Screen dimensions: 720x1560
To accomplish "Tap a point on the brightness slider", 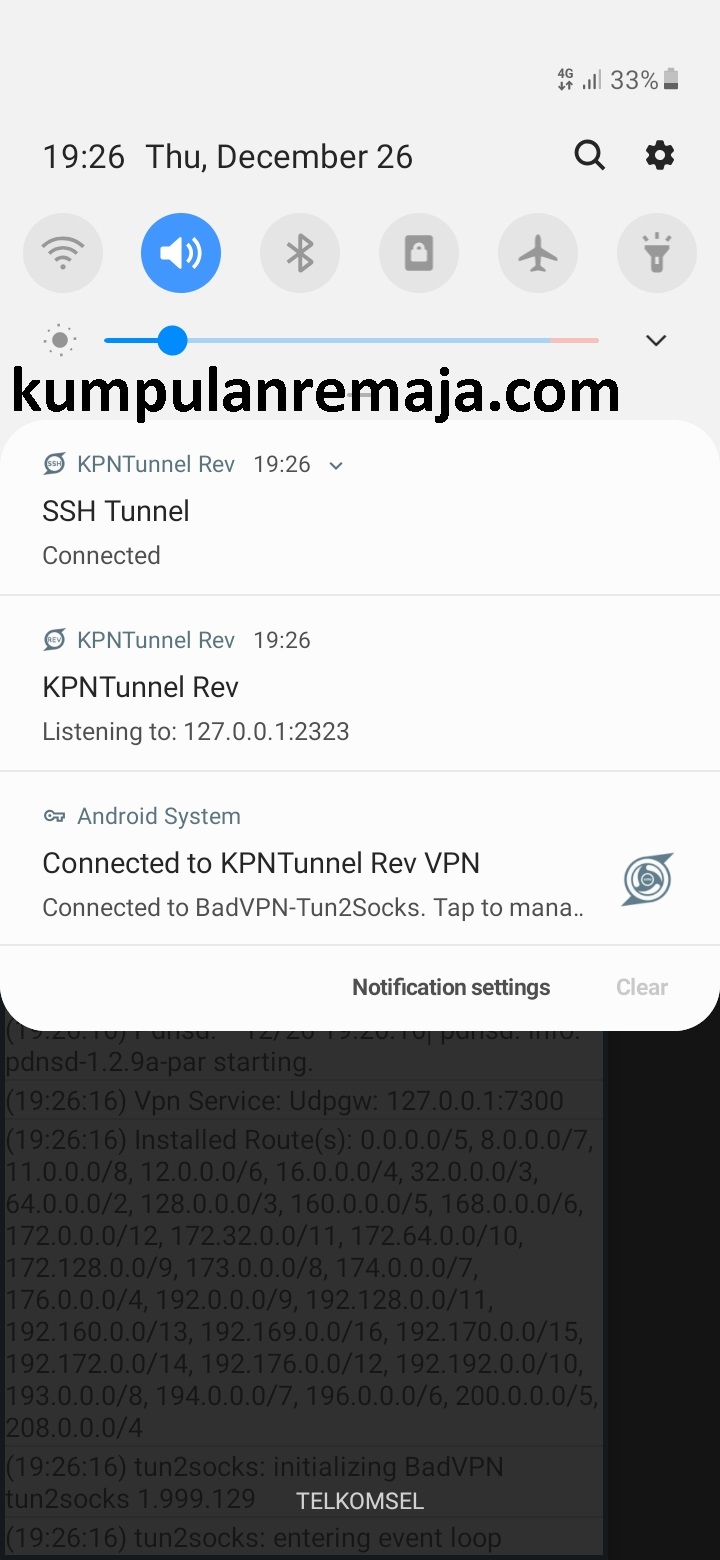I will click(351, 340).
